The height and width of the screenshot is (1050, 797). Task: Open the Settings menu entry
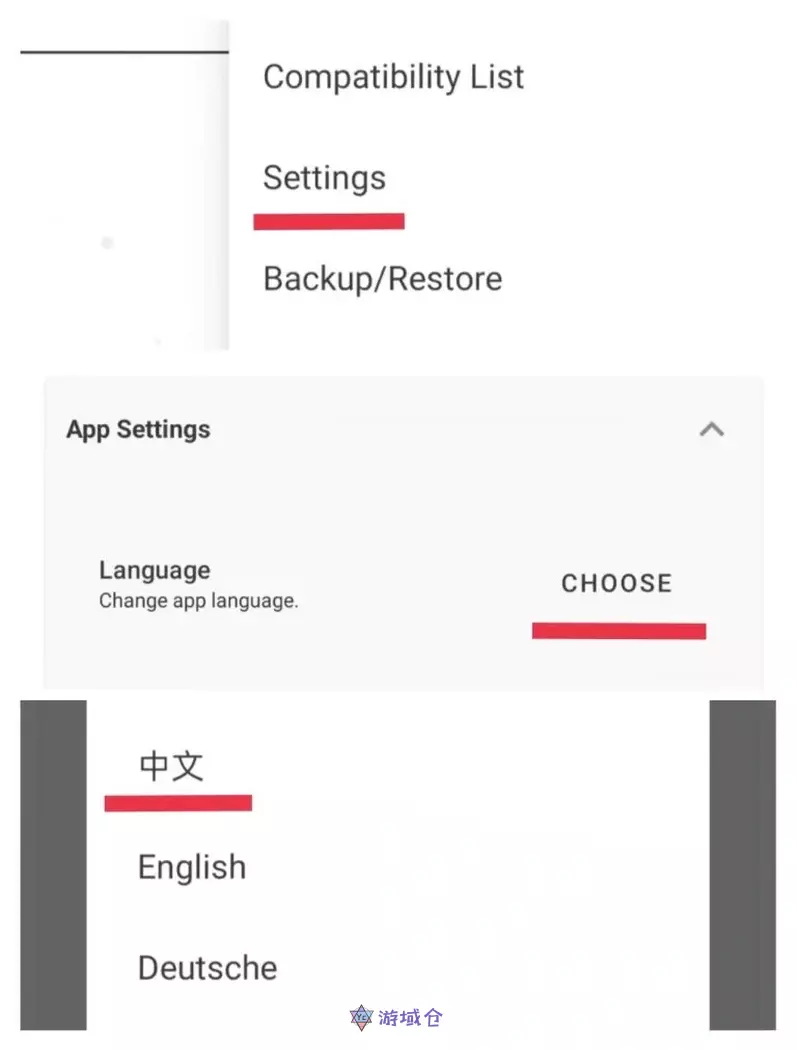pyautogui.click(x=324, y=178)
